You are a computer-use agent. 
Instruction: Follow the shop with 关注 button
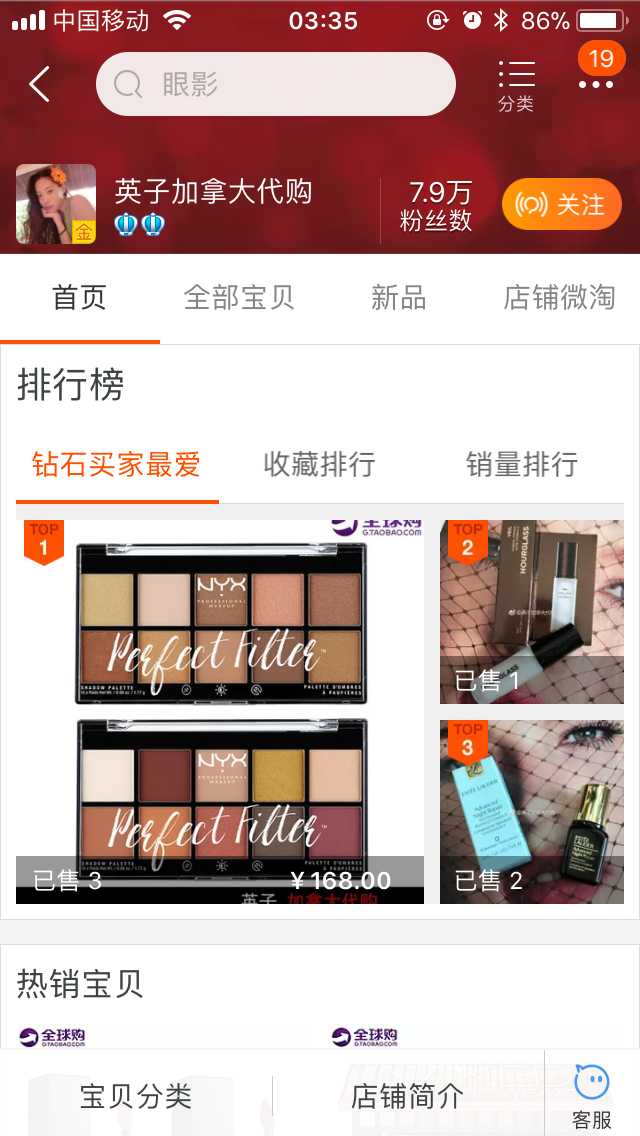[x=561, y=205]
